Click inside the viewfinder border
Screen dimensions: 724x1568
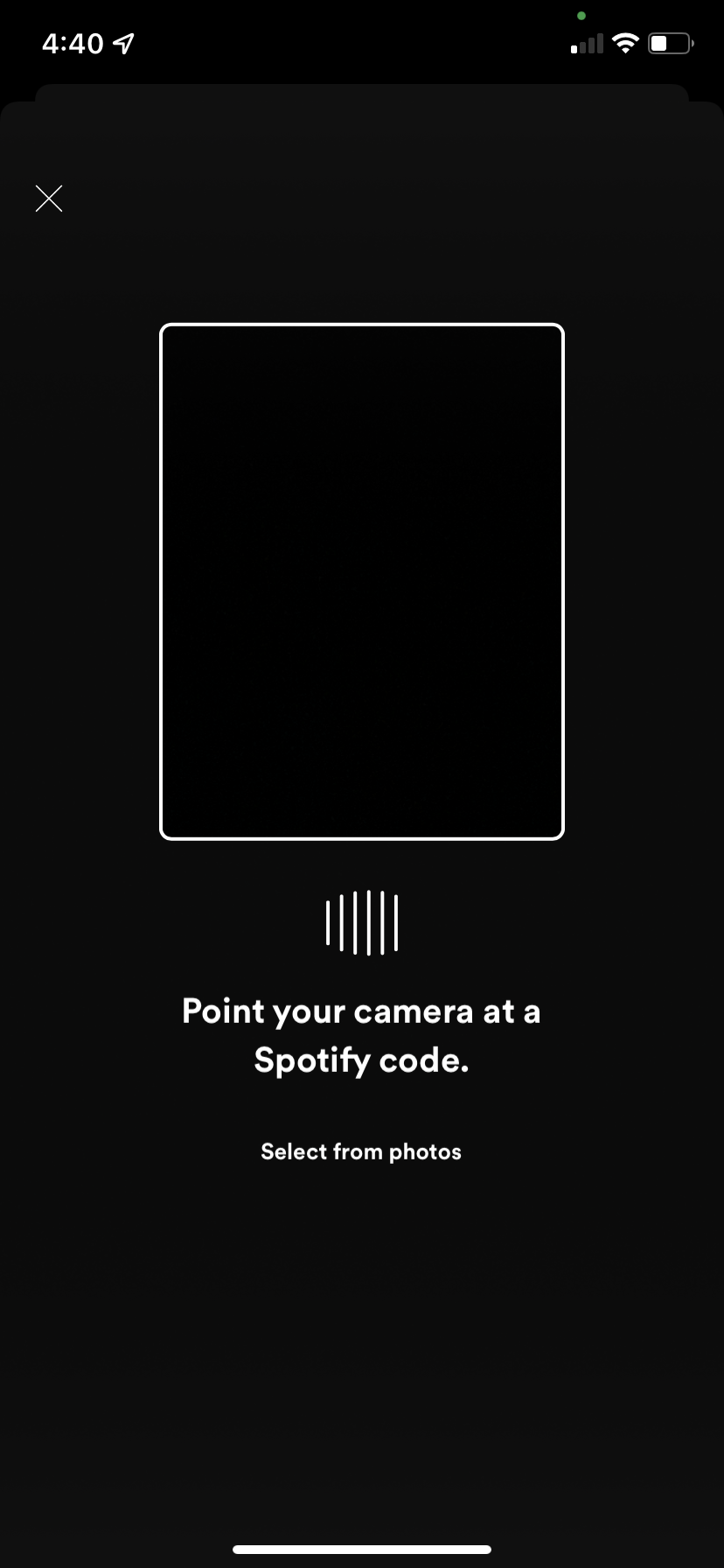[x=361, y=580]
